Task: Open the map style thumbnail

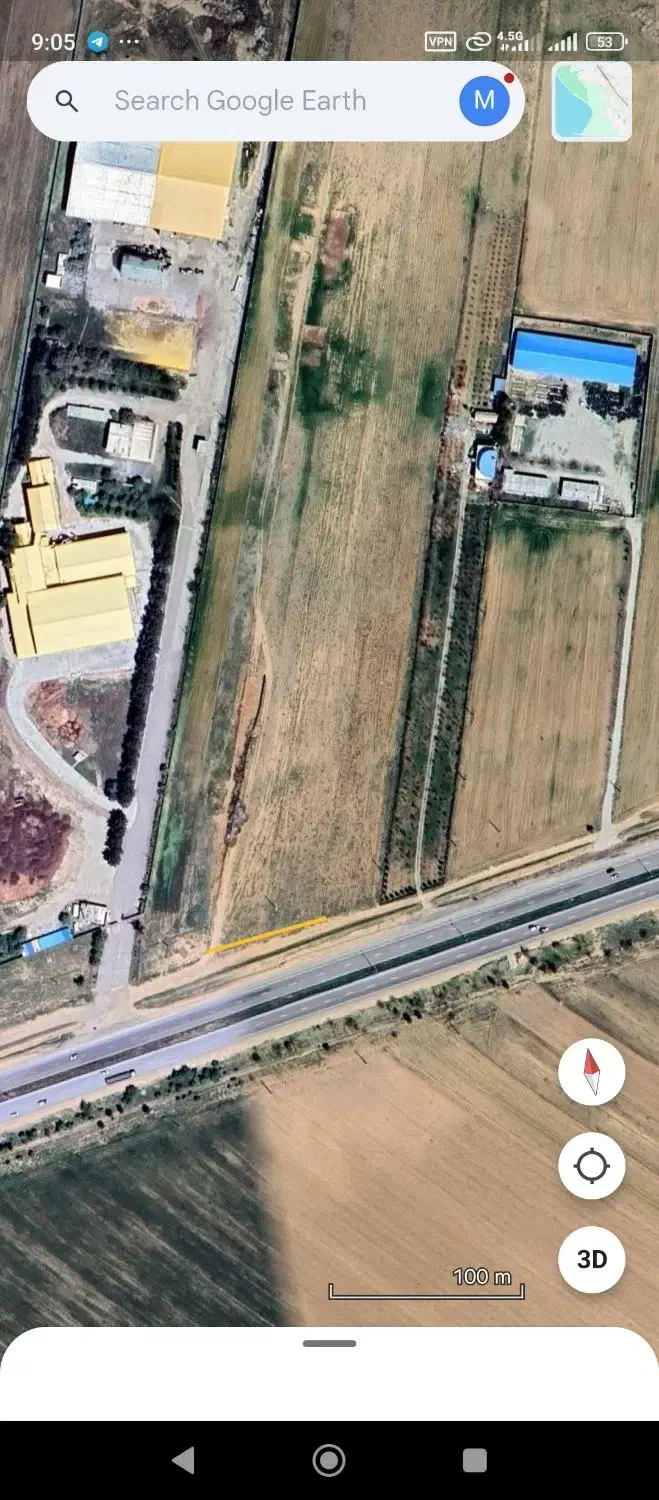Action: coord(592,101)
